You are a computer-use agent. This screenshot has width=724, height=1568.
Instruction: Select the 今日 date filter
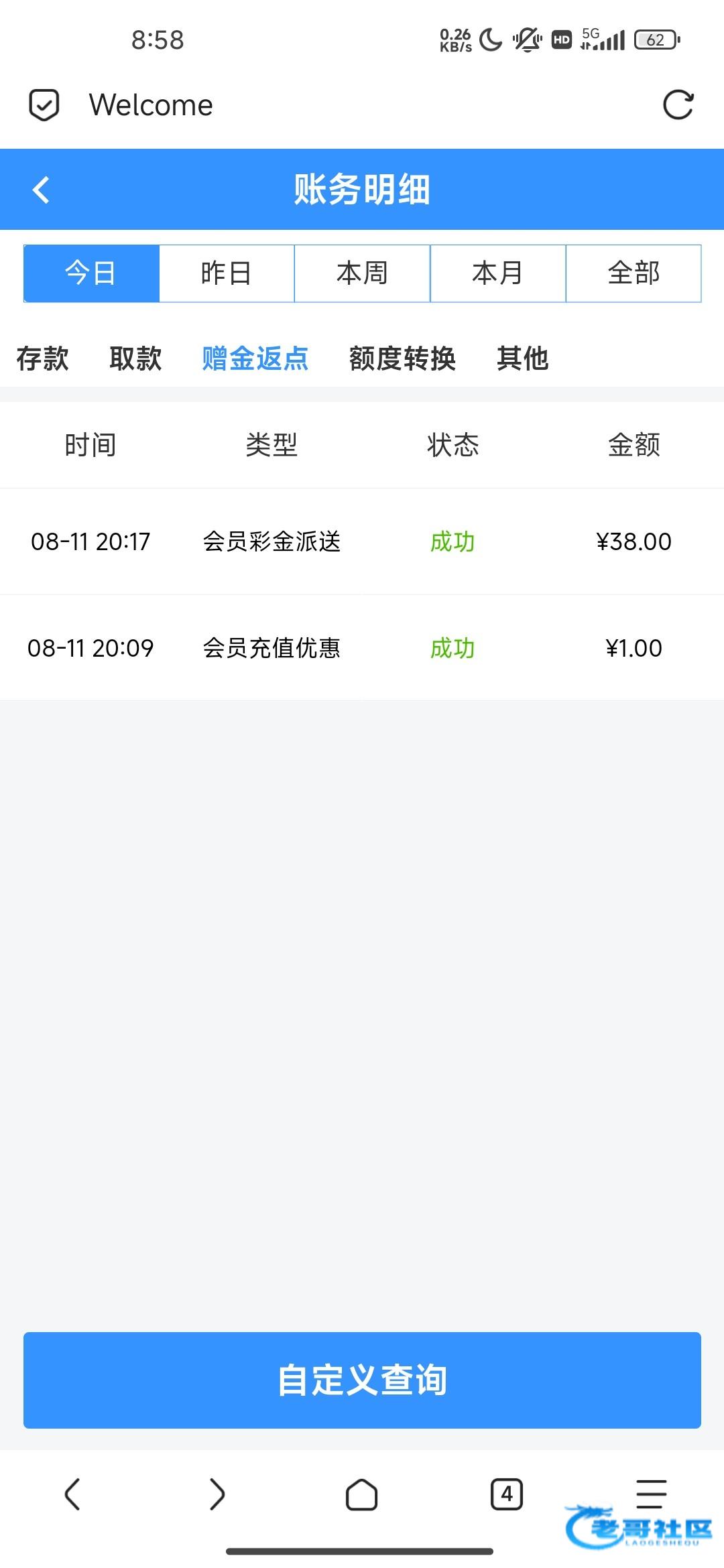click(91, 273)
